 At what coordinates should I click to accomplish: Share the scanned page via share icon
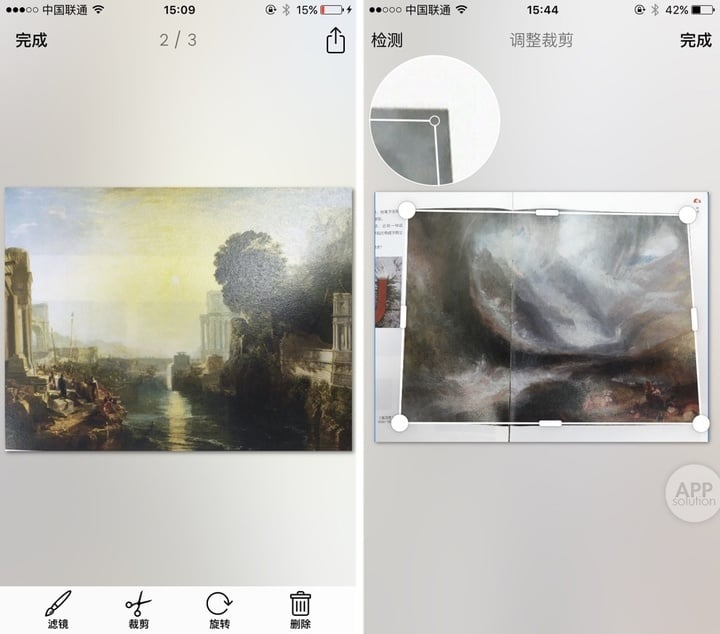(x=335, y=41)
